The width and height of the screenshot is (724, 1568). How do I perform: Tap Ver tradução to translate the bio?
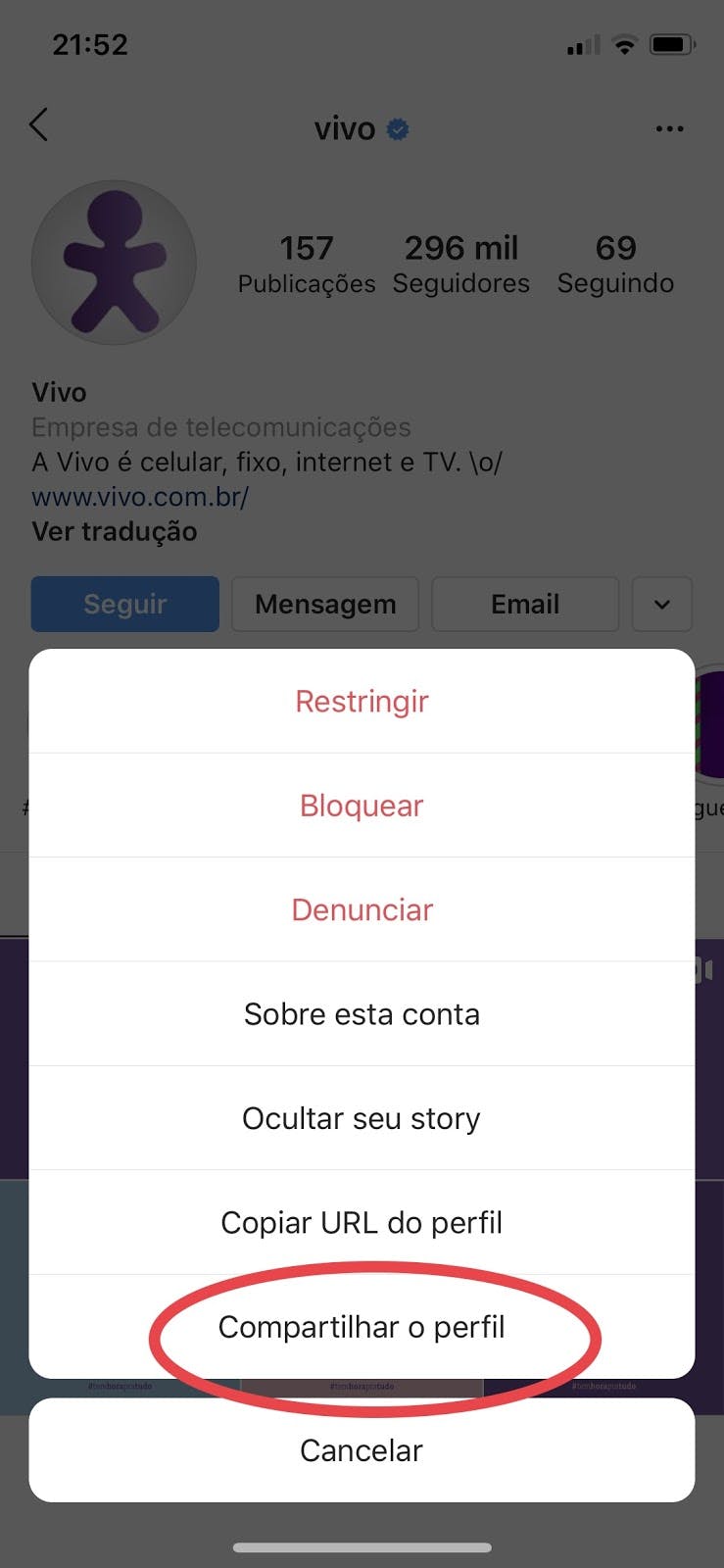114,531
